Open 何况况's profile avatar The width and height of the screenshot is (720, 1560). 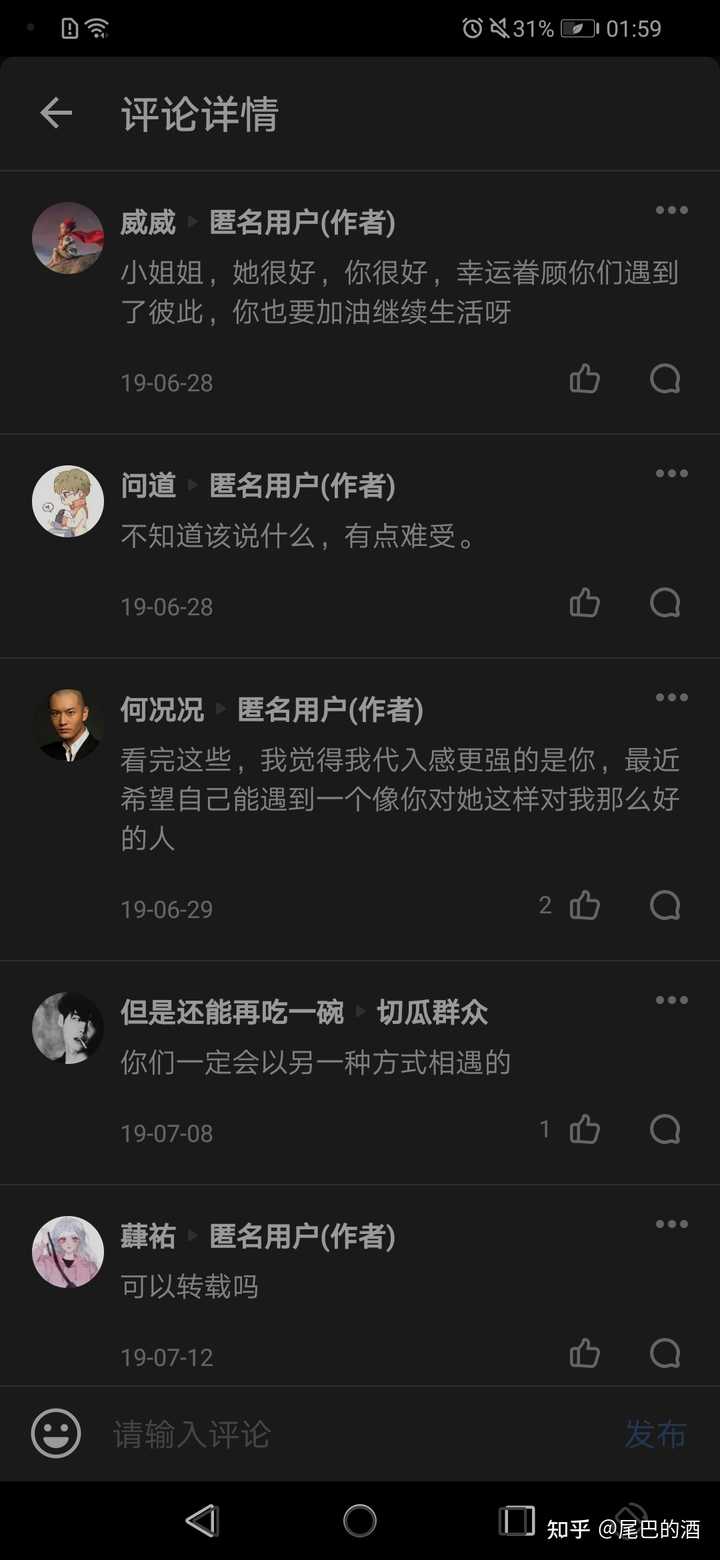click(68, 726)
